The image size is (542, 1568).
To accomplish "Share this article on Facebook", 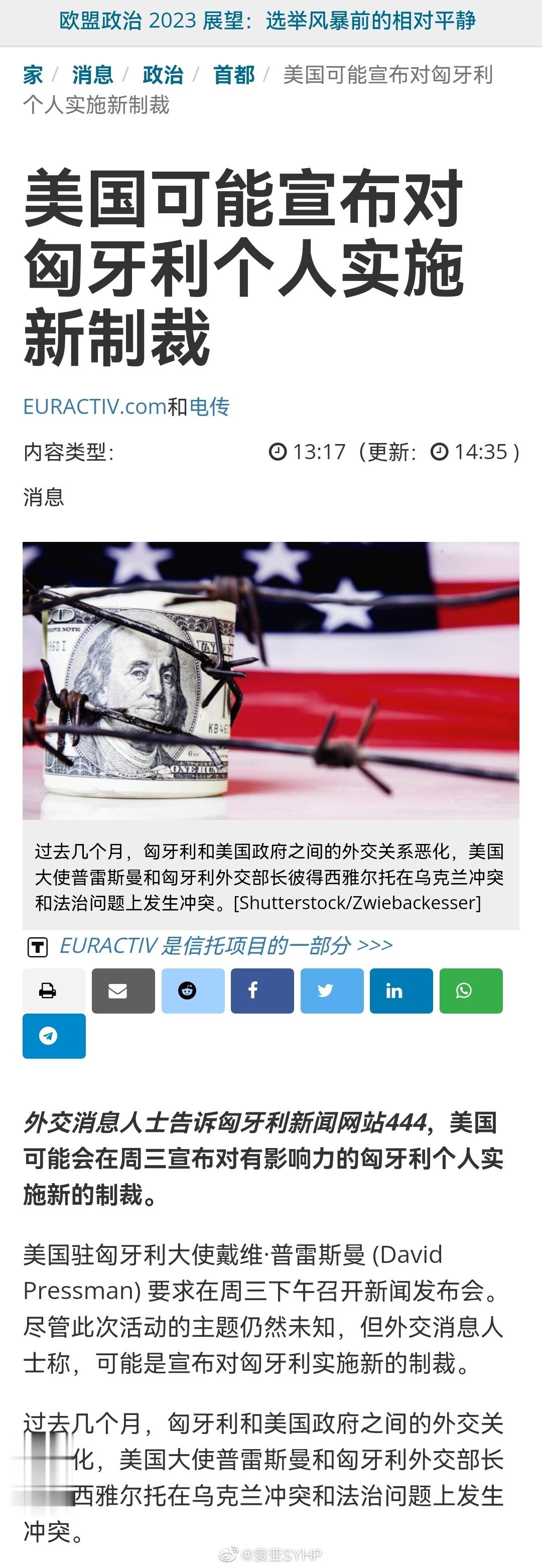I will click(262, 991).
